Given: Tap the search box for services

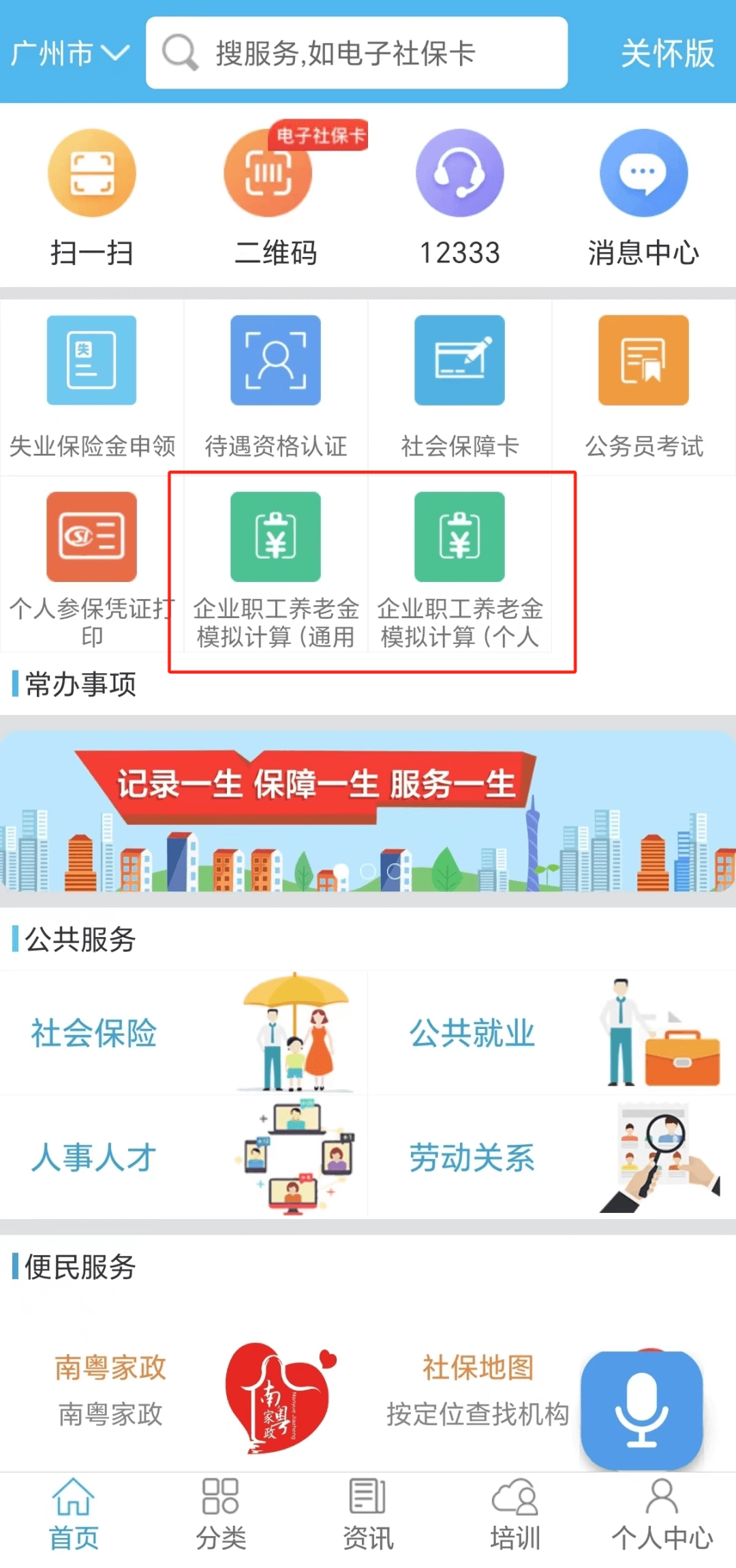Looking at the screenshot, I should tap(356, 53).
